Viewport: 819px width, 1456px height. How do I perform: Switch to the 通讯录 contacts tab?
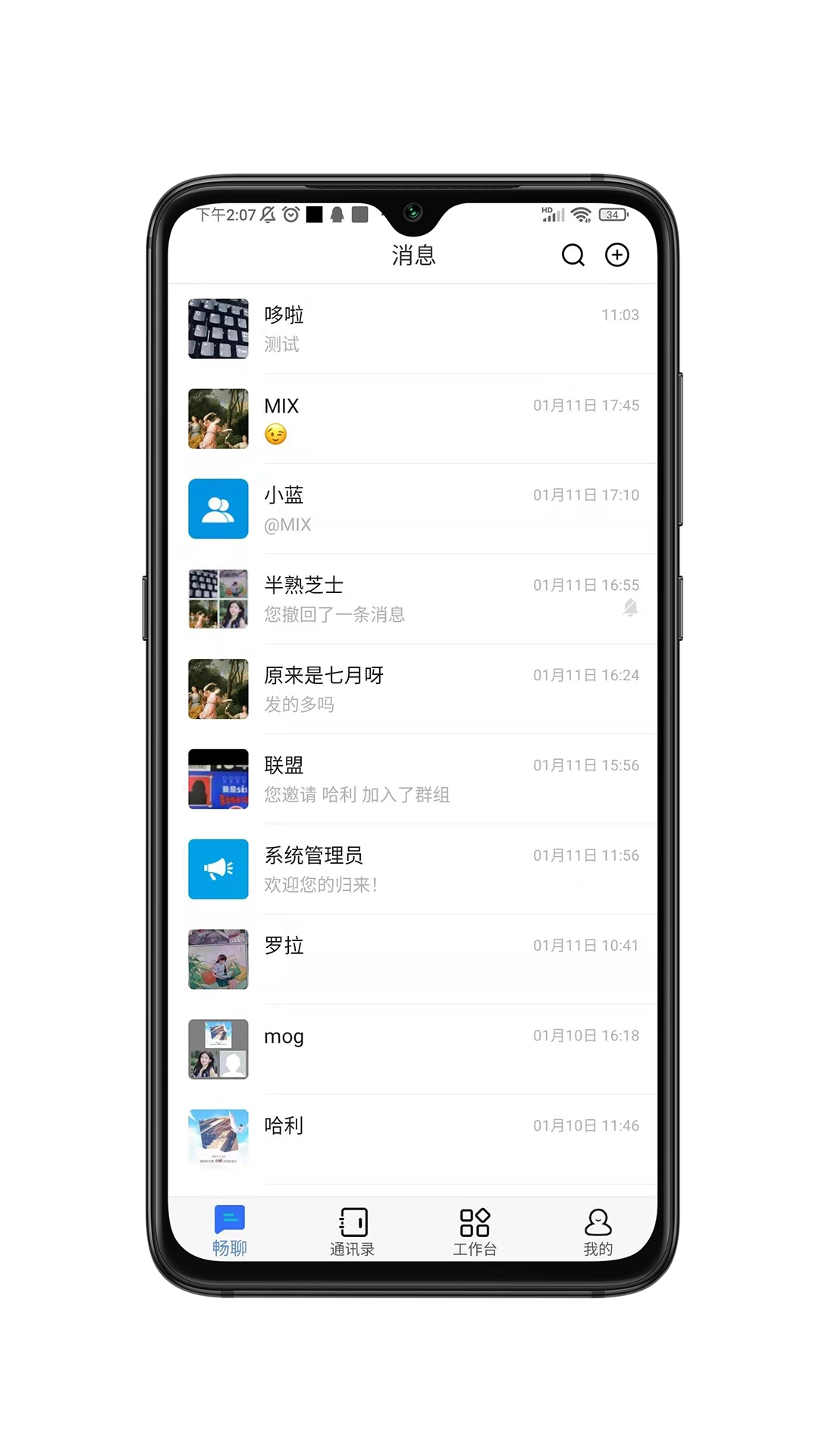tap(353, 1231)
